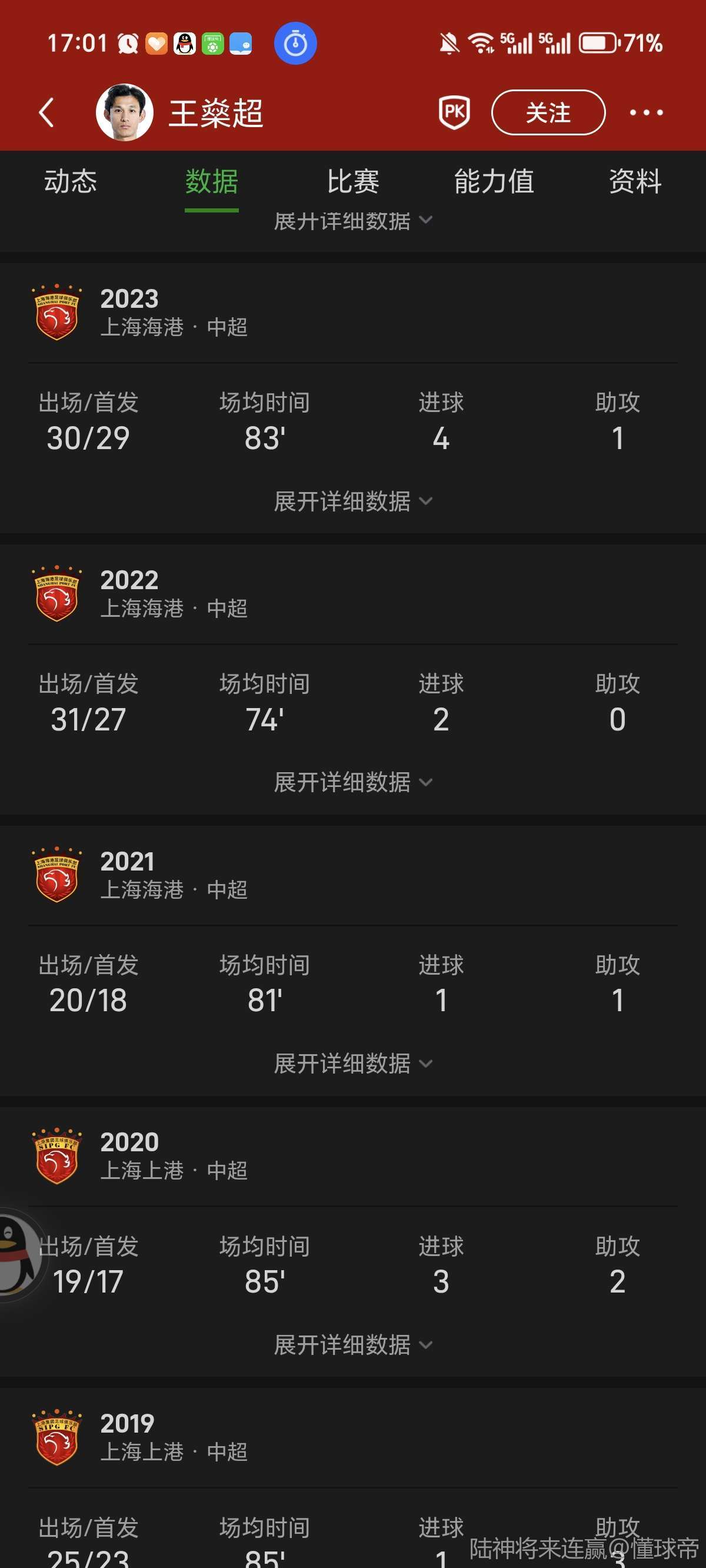Screen dimensions: 706x1568
Task: Expand detailed data for the 2023 season
Action: coord(353,501)
